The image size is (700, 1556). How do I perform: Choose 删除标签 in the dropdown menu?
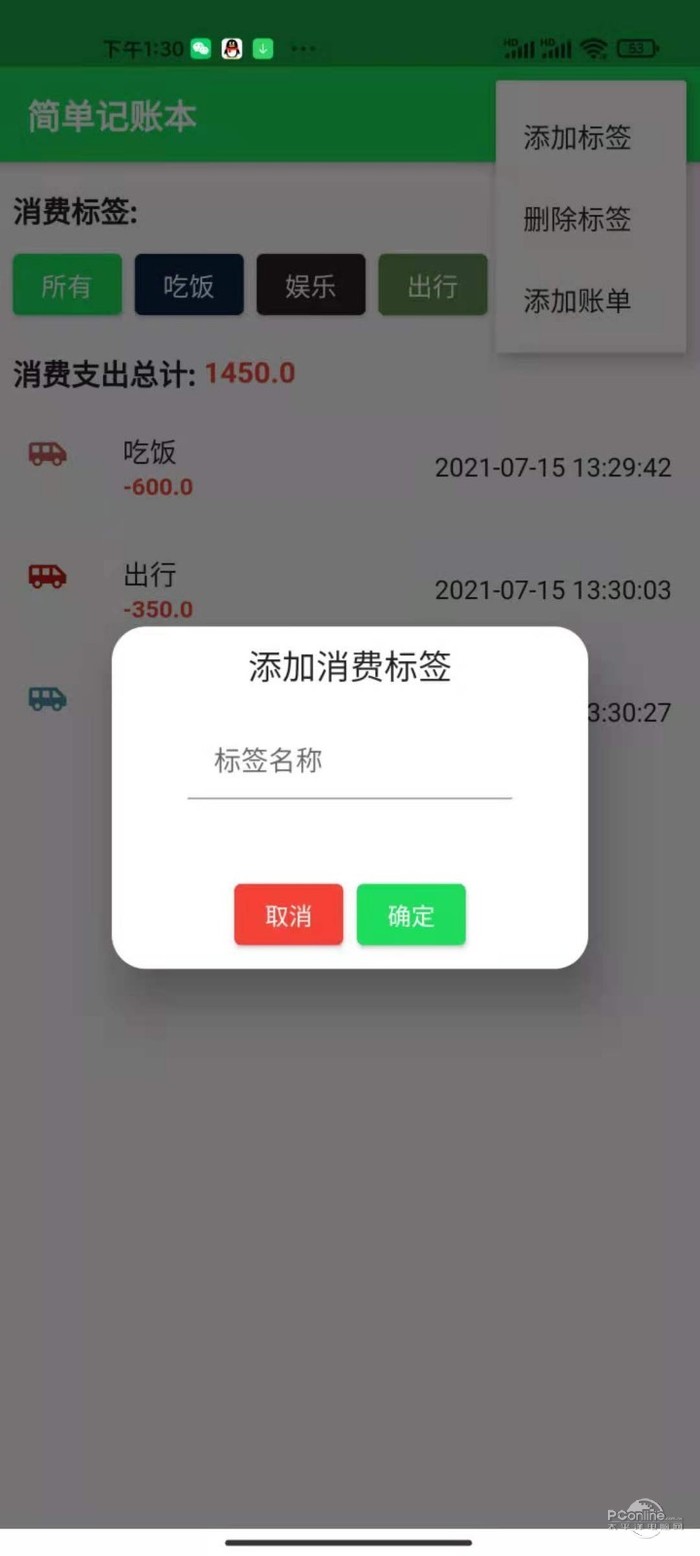tap(577, 219)
